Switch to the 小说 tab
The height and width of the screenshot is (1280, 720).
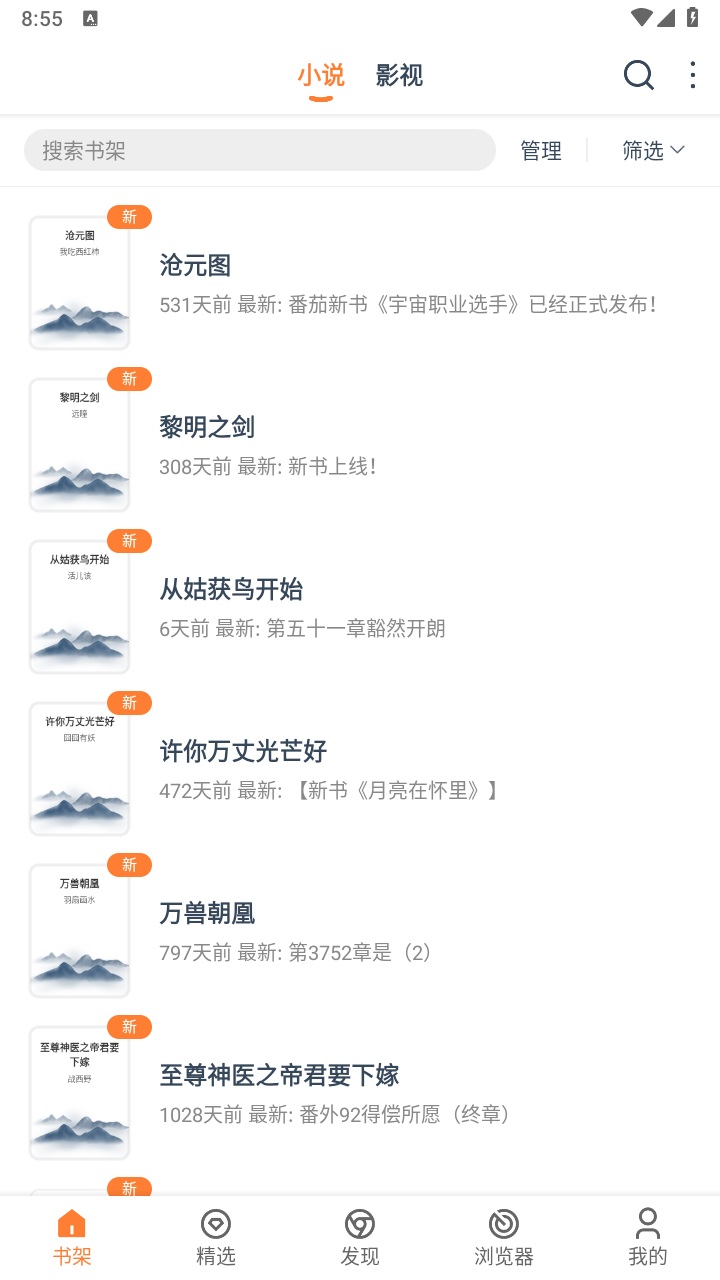pos(320,74)
